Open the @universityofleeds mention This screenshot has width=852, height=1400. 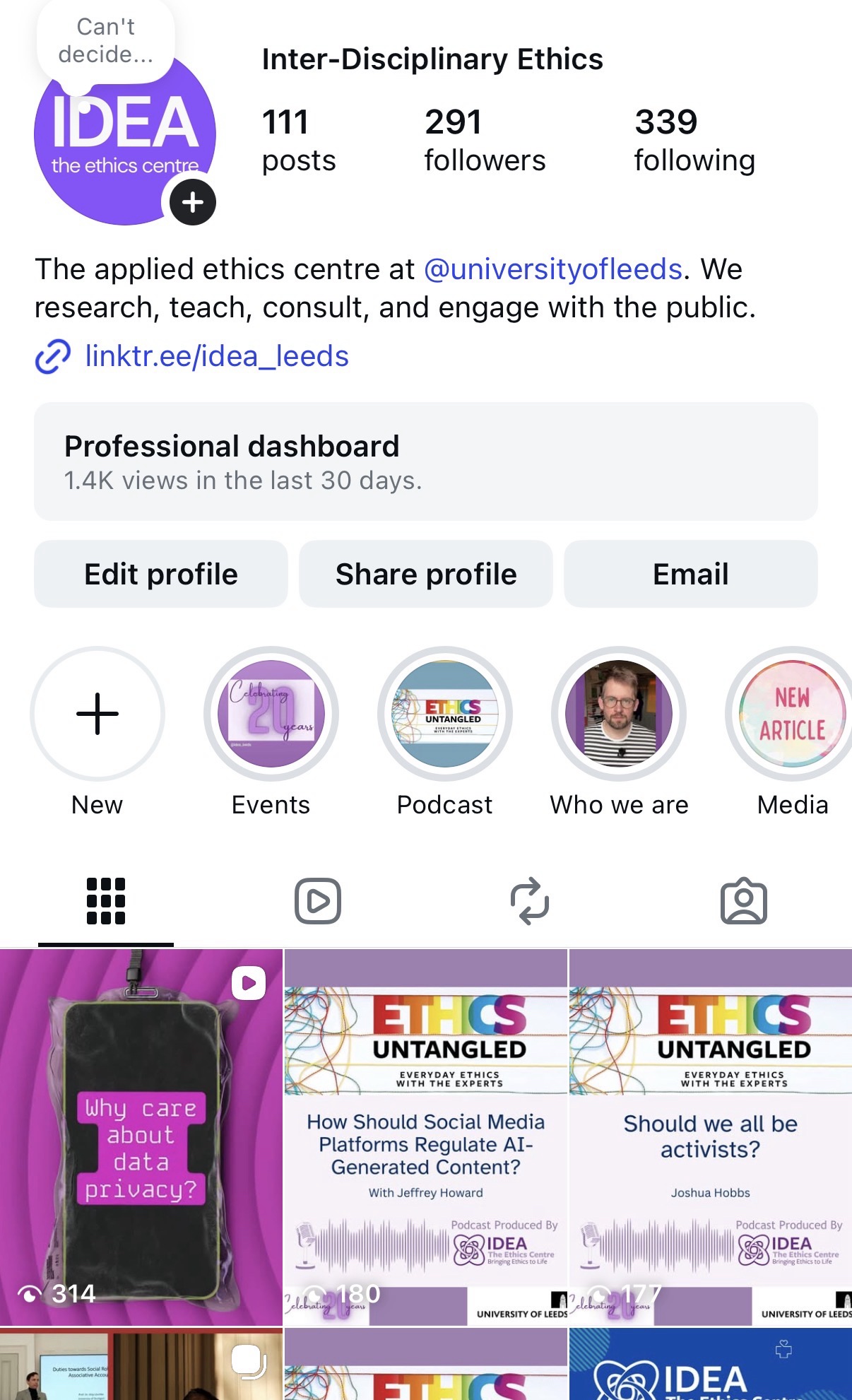click(x=553, y=269)
